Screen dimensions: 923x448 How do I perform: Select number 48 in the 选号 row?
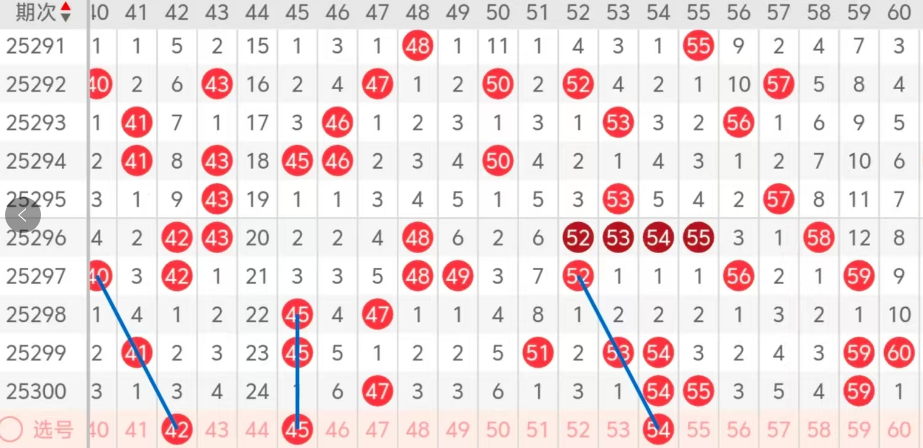pos(417,430)
